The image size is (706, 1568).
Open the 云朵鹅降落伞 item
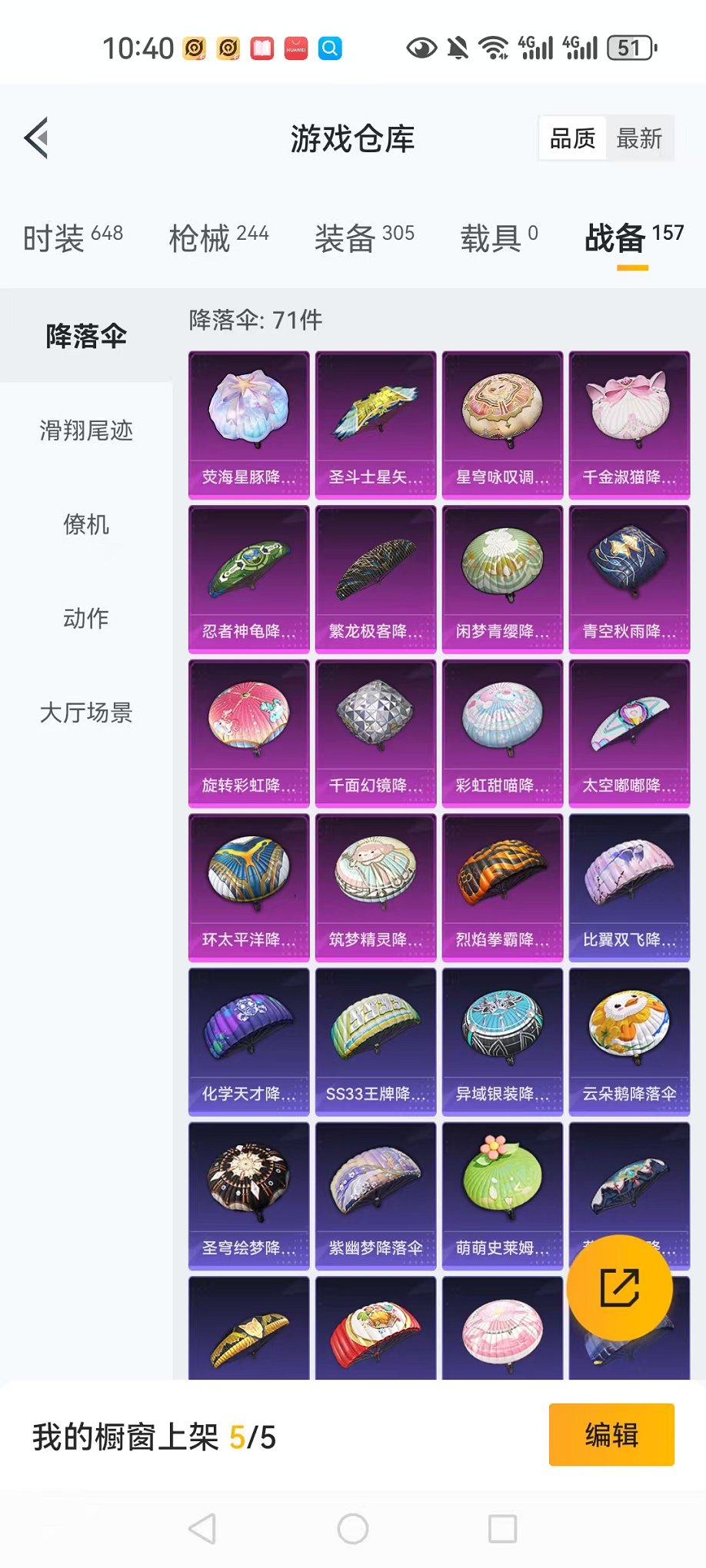point(629,1041)
